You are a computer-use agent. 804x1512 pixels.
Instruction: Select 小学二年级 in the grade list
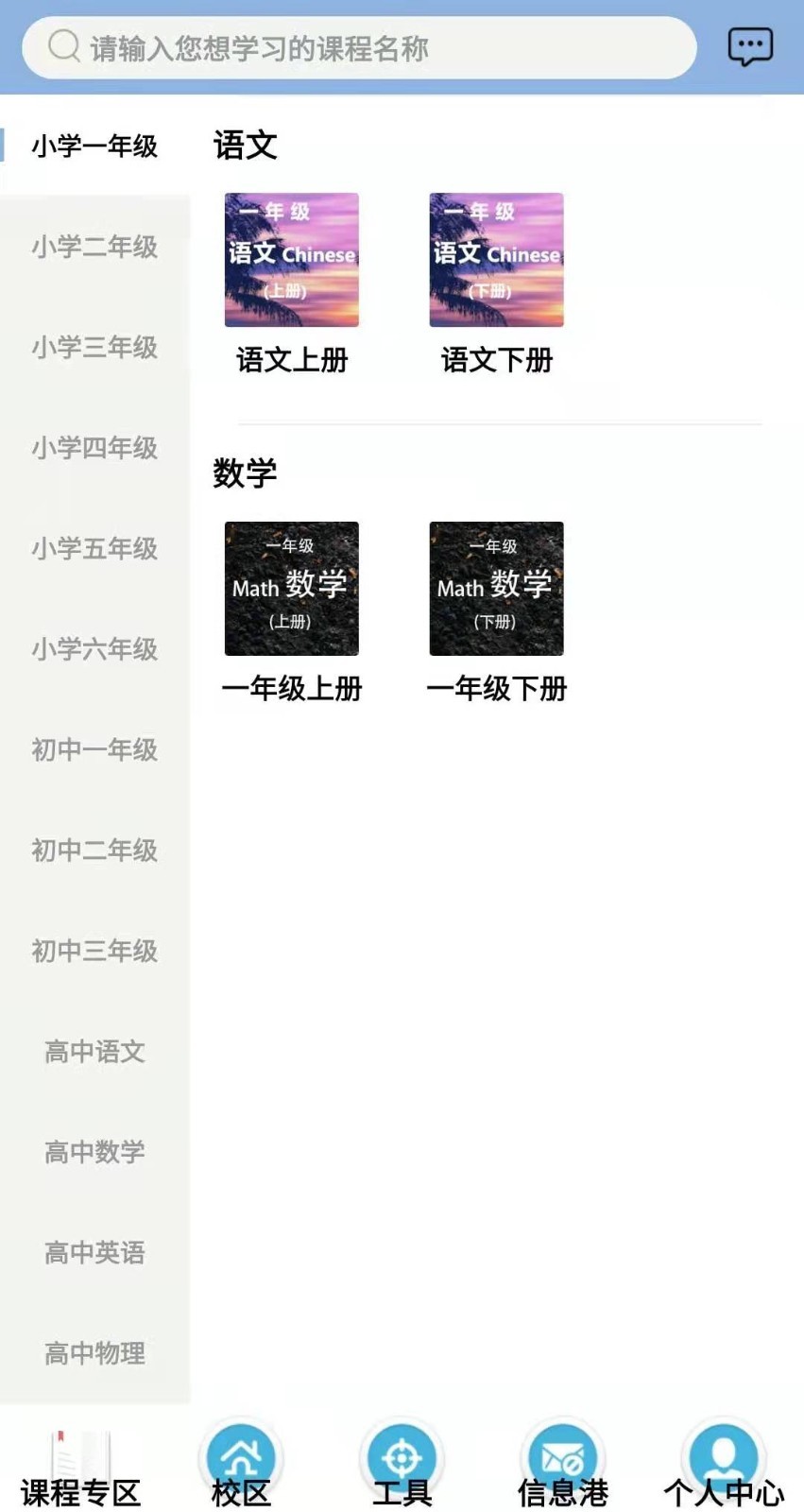pyautogui.click(x=94, y=247)
